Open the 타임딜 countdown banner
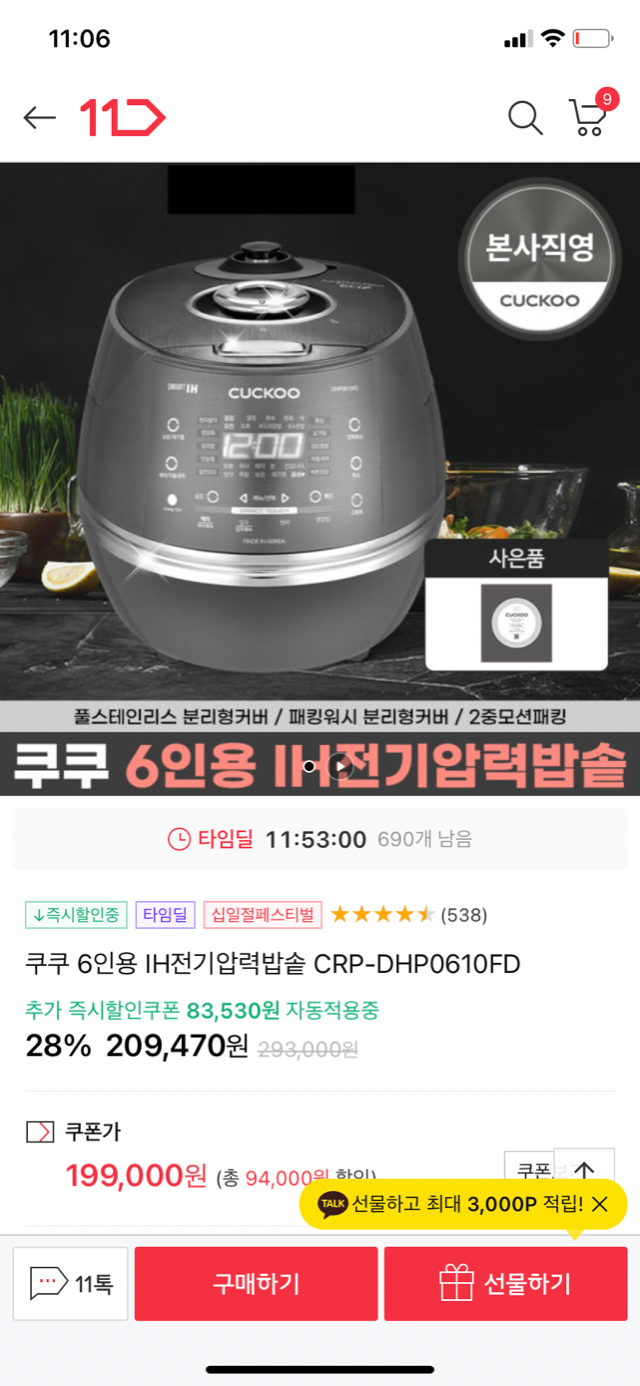 tap(320, 839)
